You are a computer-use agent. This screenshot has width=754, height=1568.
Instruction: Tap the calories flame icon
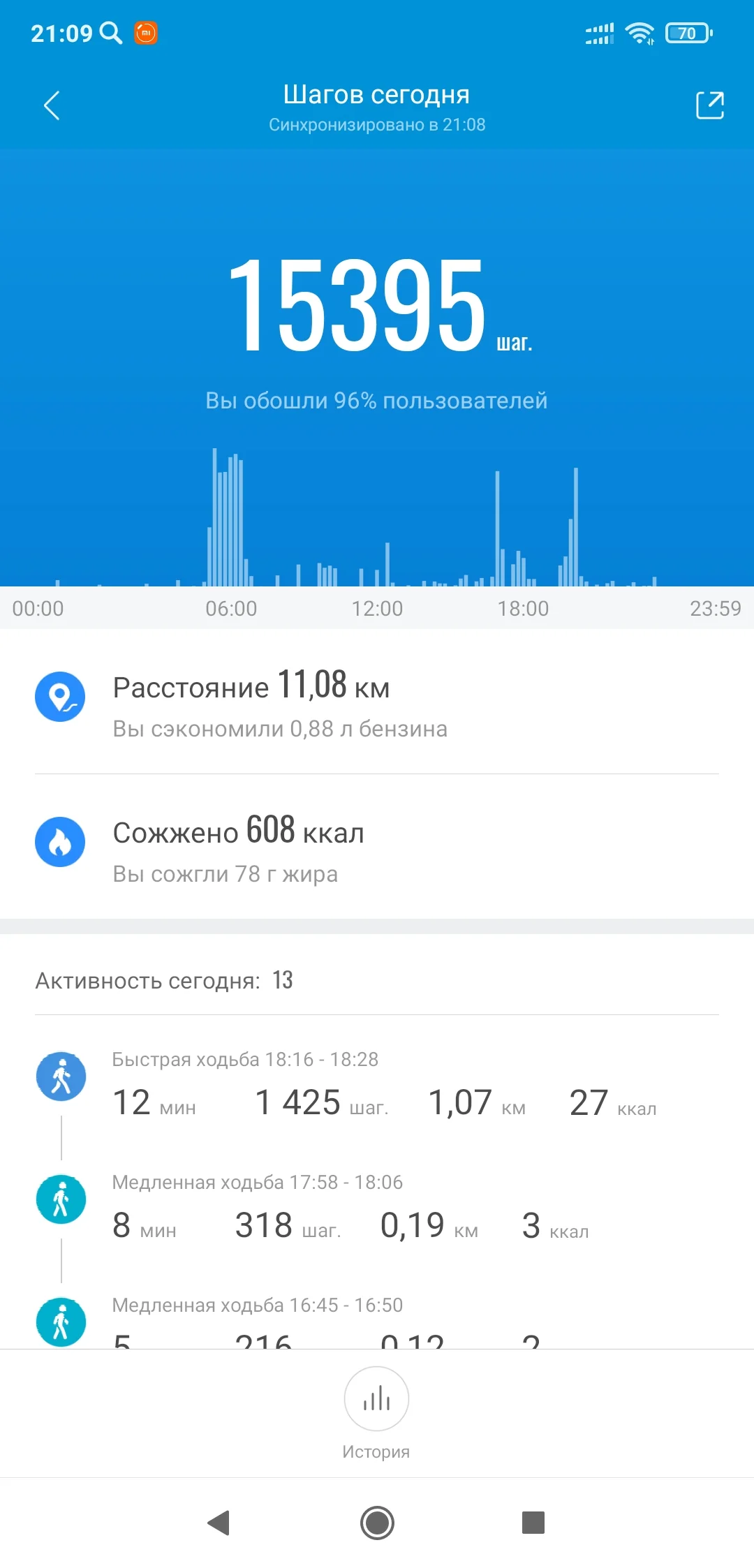[x=61, y=842]
